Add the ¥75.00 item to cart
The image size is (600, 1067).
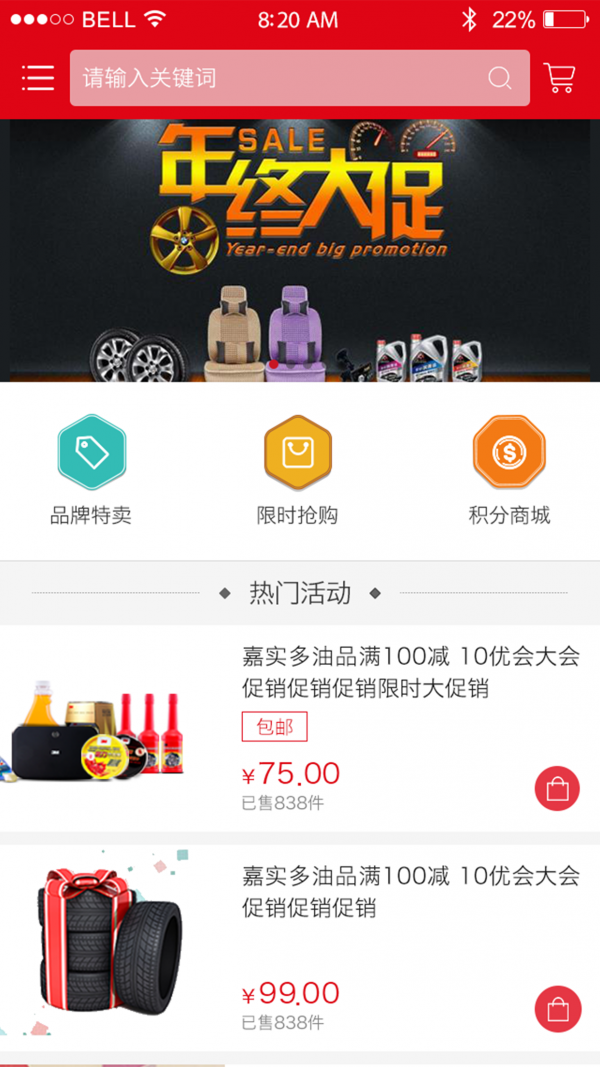[x=557, y=789]
